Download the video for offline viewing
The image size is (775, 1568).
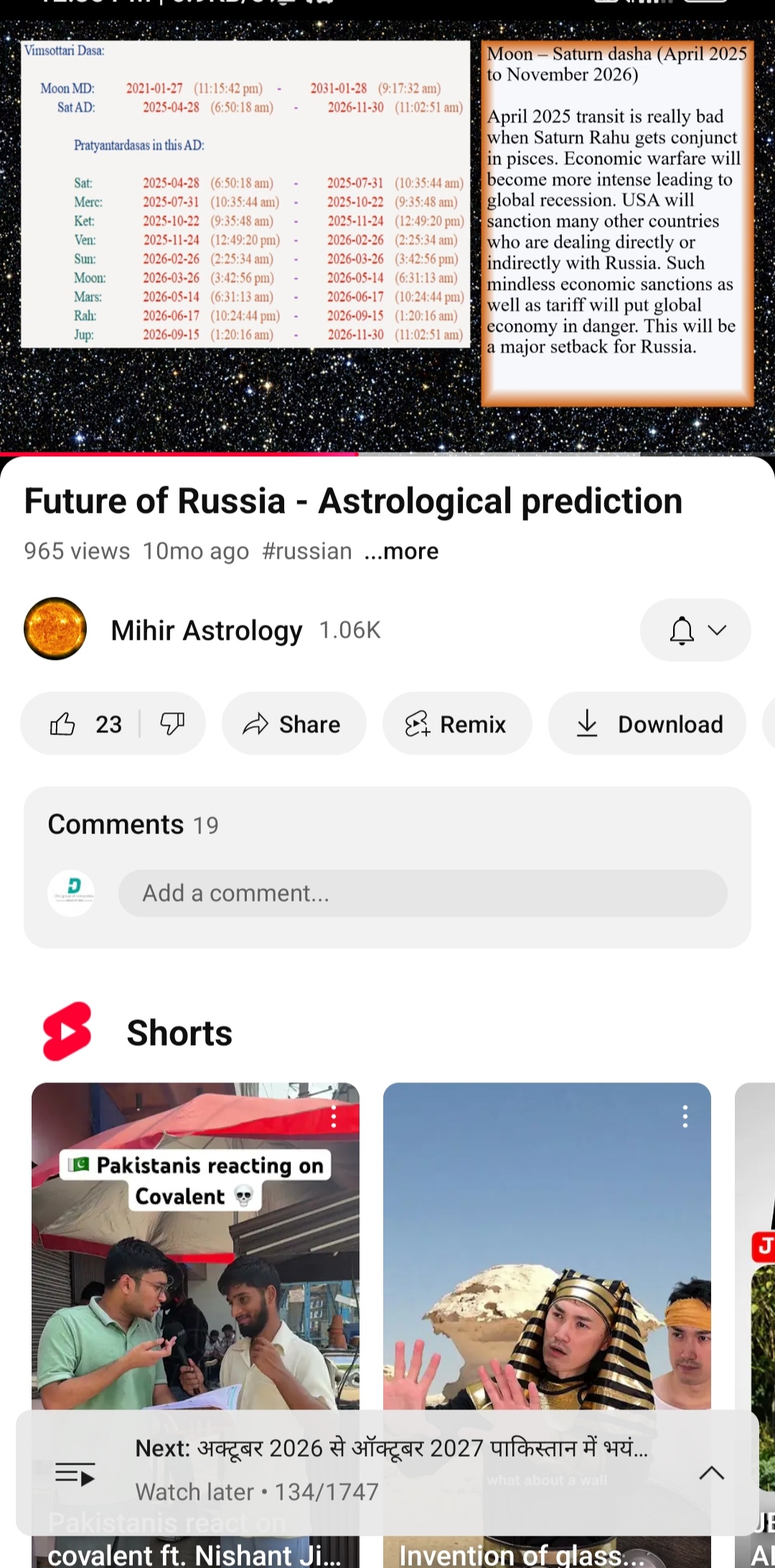[647, 724]
